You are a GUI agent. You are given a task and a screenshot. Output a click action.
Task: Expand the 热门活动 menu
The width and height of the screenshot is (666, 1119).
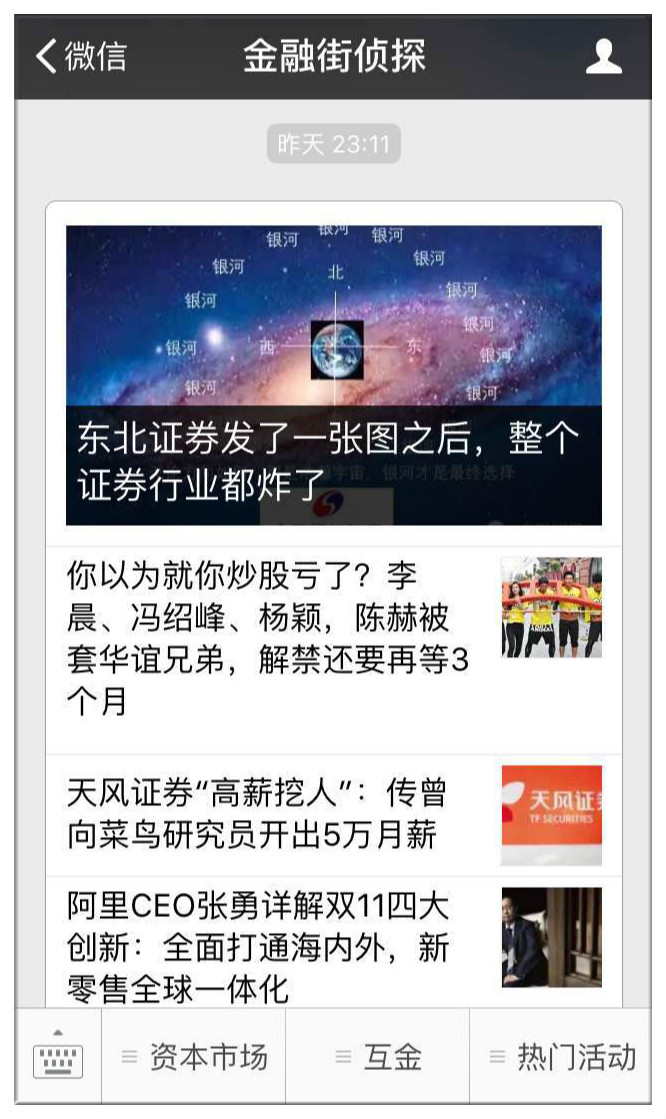tap(562, 1057)
